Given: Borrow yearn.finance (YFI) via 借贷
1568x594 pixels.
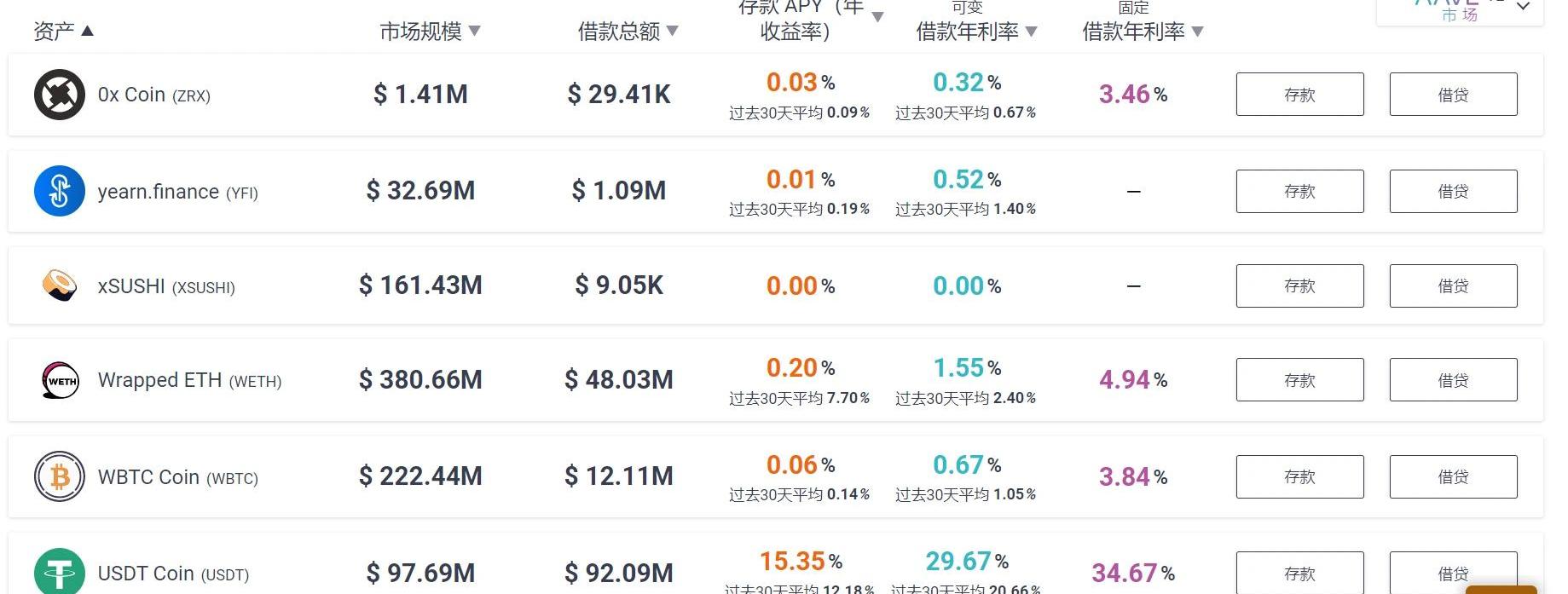Looking at the screenshot, I should [x=1453, y=191].
